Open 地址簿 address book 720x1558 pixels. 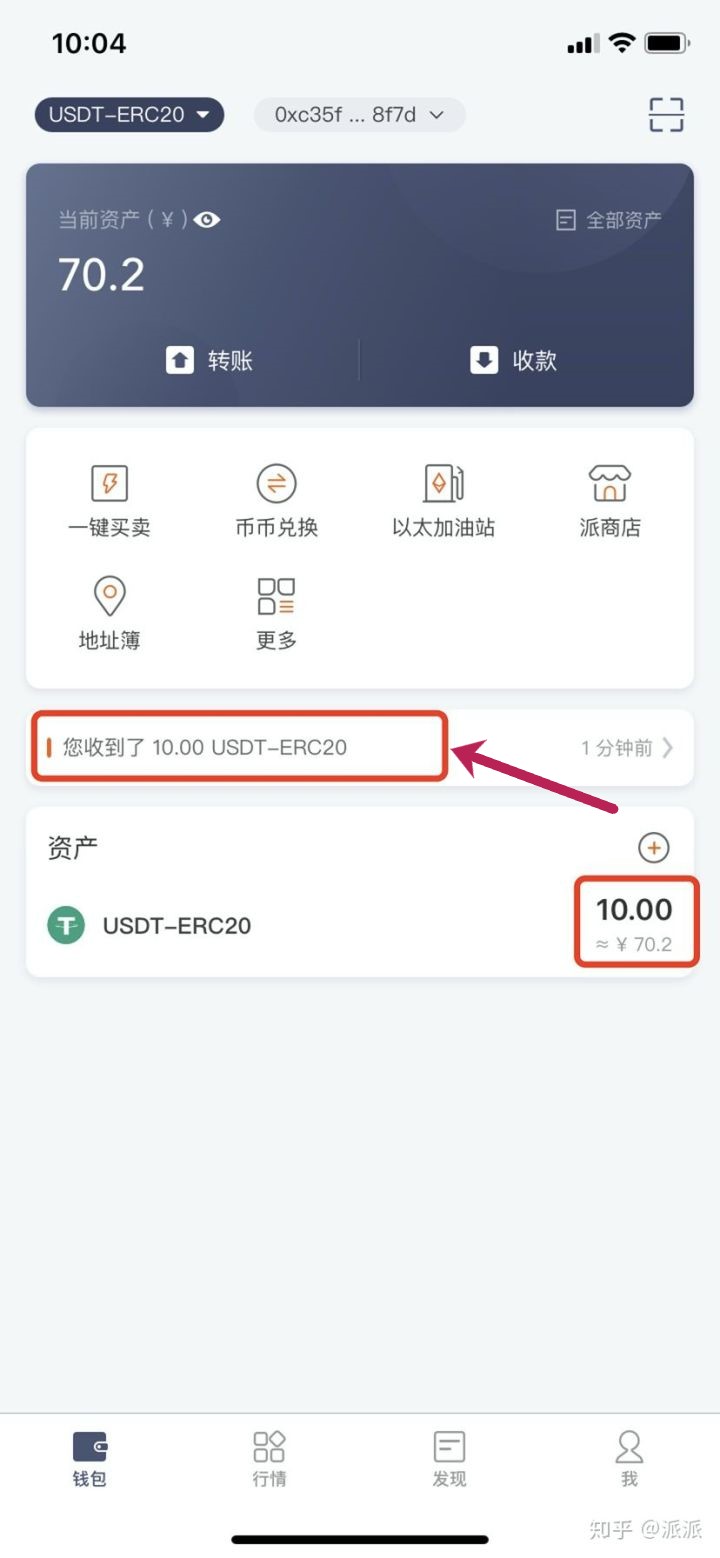pos(109,614)
